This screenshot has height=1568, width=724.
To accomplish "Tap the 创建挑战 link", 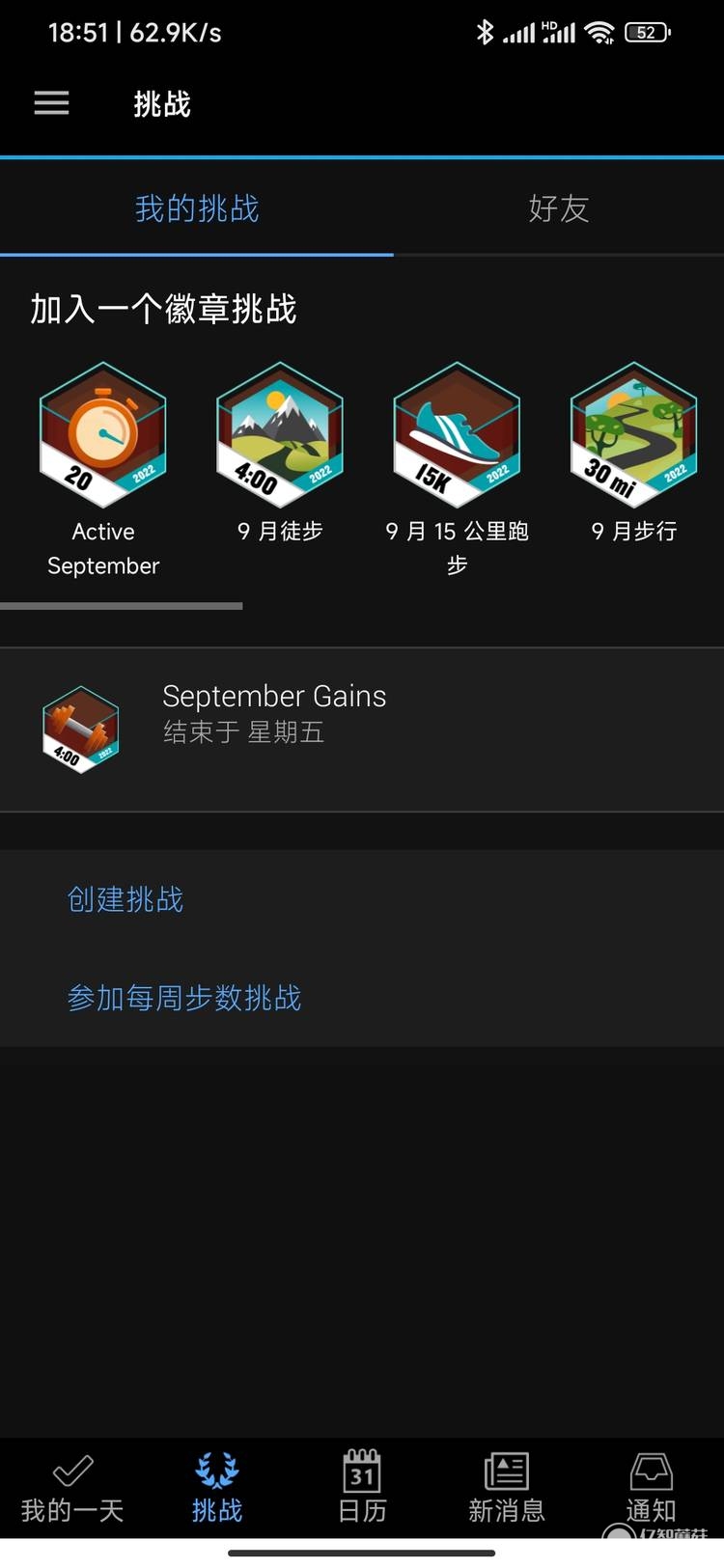I will pos(125,899).
